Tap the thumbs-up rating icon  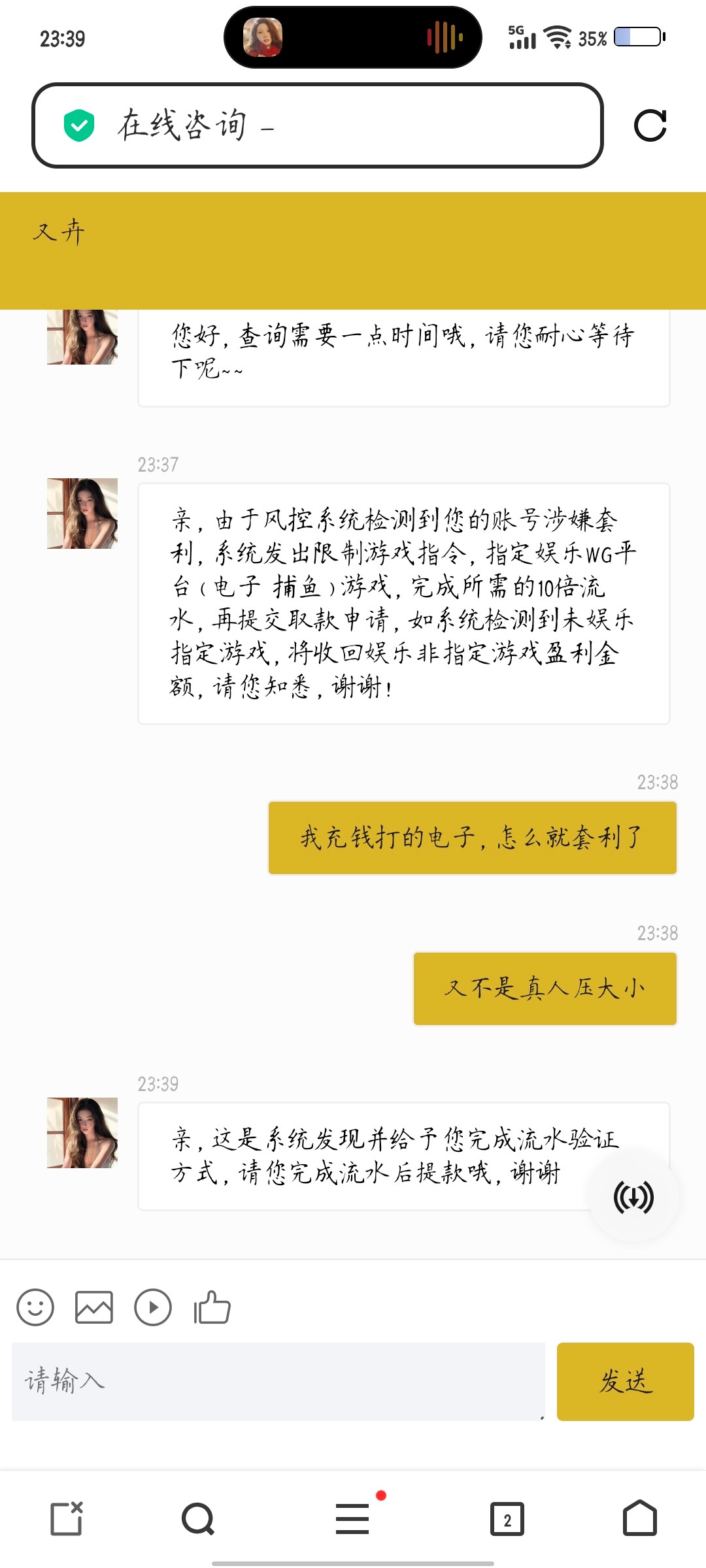tap(212, 1307)
